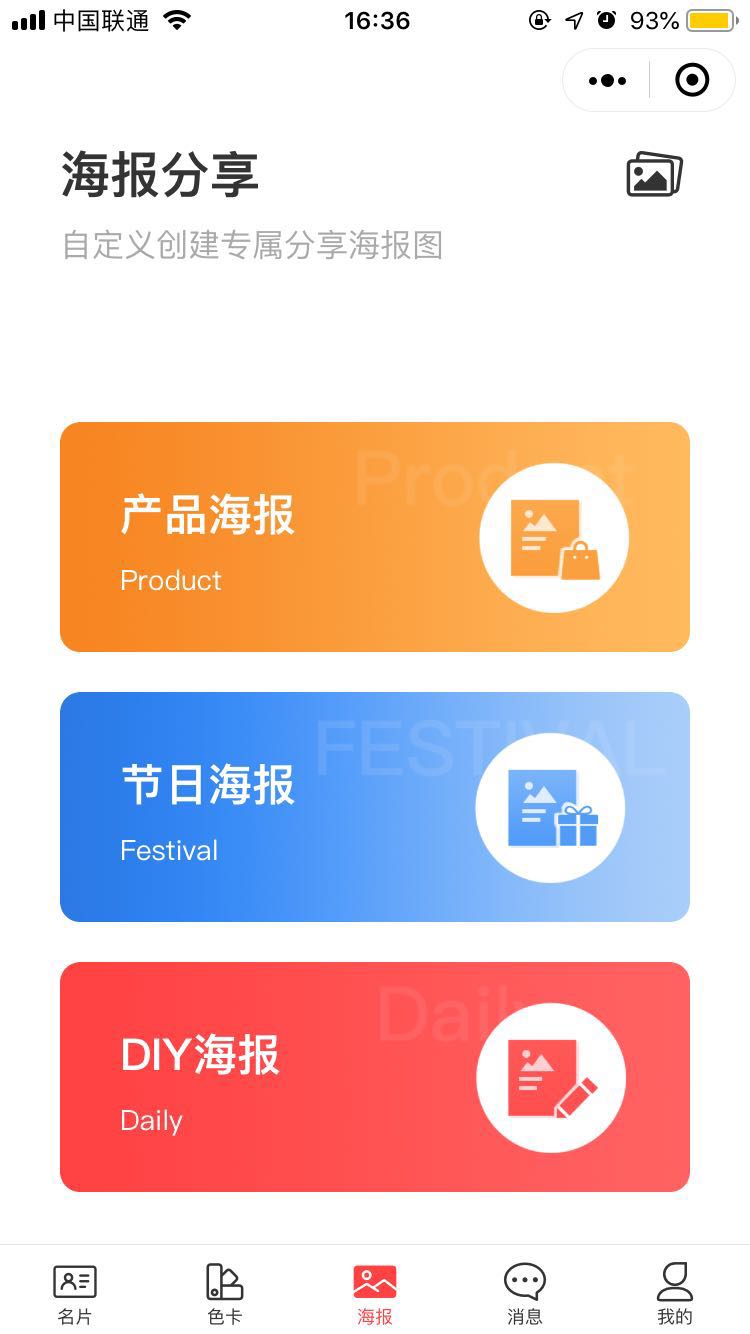
Task: Close the mini program with the circle button
Action: (x=692, y=80)
